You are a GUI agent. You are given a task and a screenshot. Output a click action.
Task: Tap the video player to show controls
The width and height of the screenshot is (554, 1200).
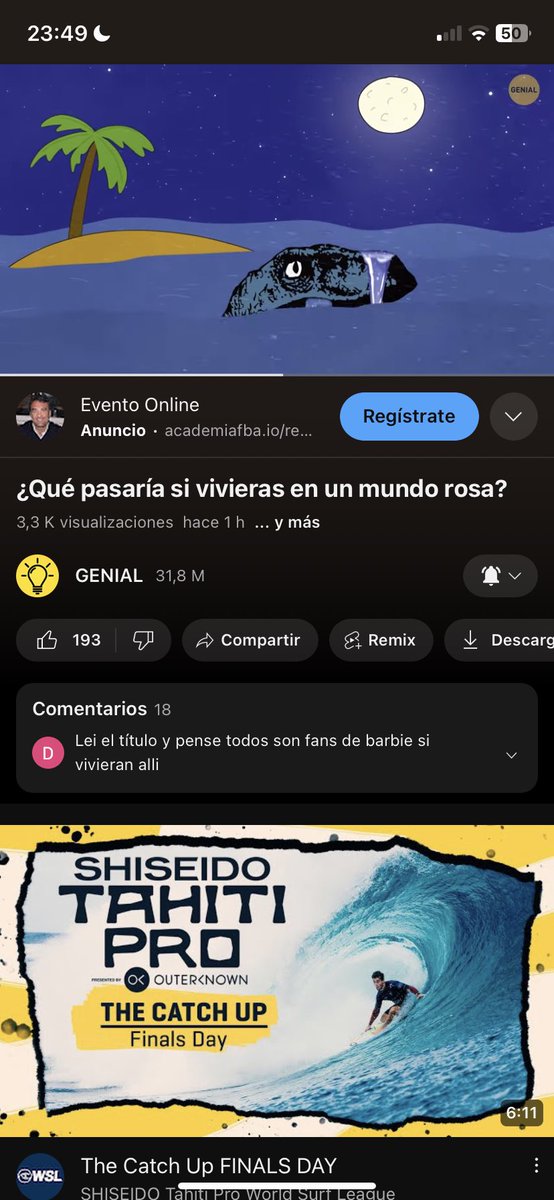point(277,220)
